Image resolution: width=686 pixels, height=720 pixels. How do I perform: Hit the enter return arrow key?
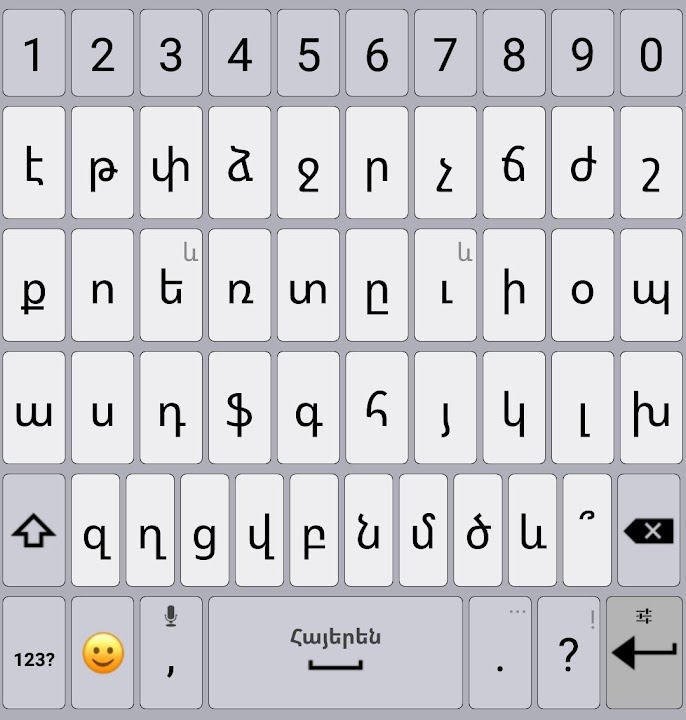pos(644,654)
